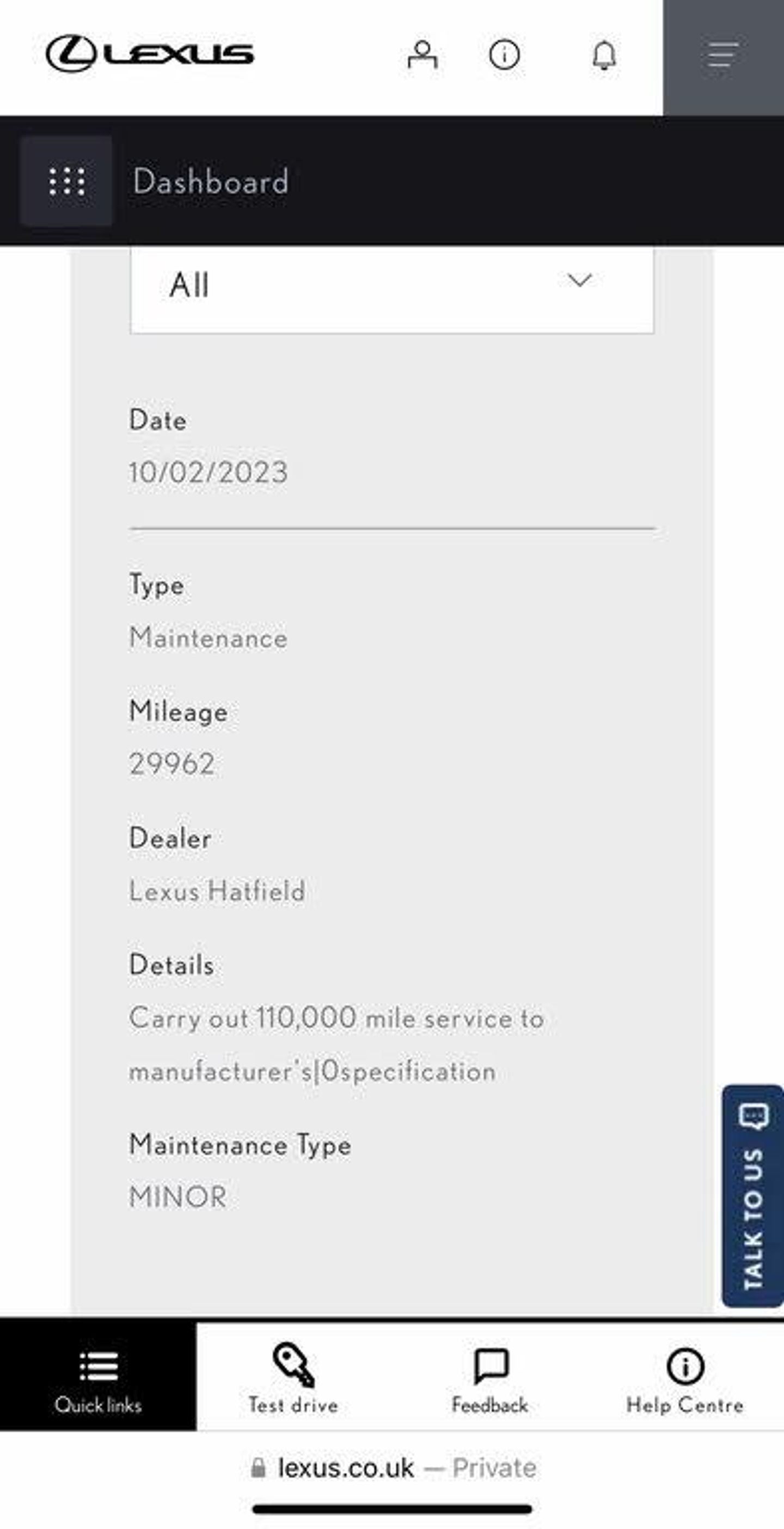
Task: Tap the lexus.co.uk address bar
Action: 391,1468
